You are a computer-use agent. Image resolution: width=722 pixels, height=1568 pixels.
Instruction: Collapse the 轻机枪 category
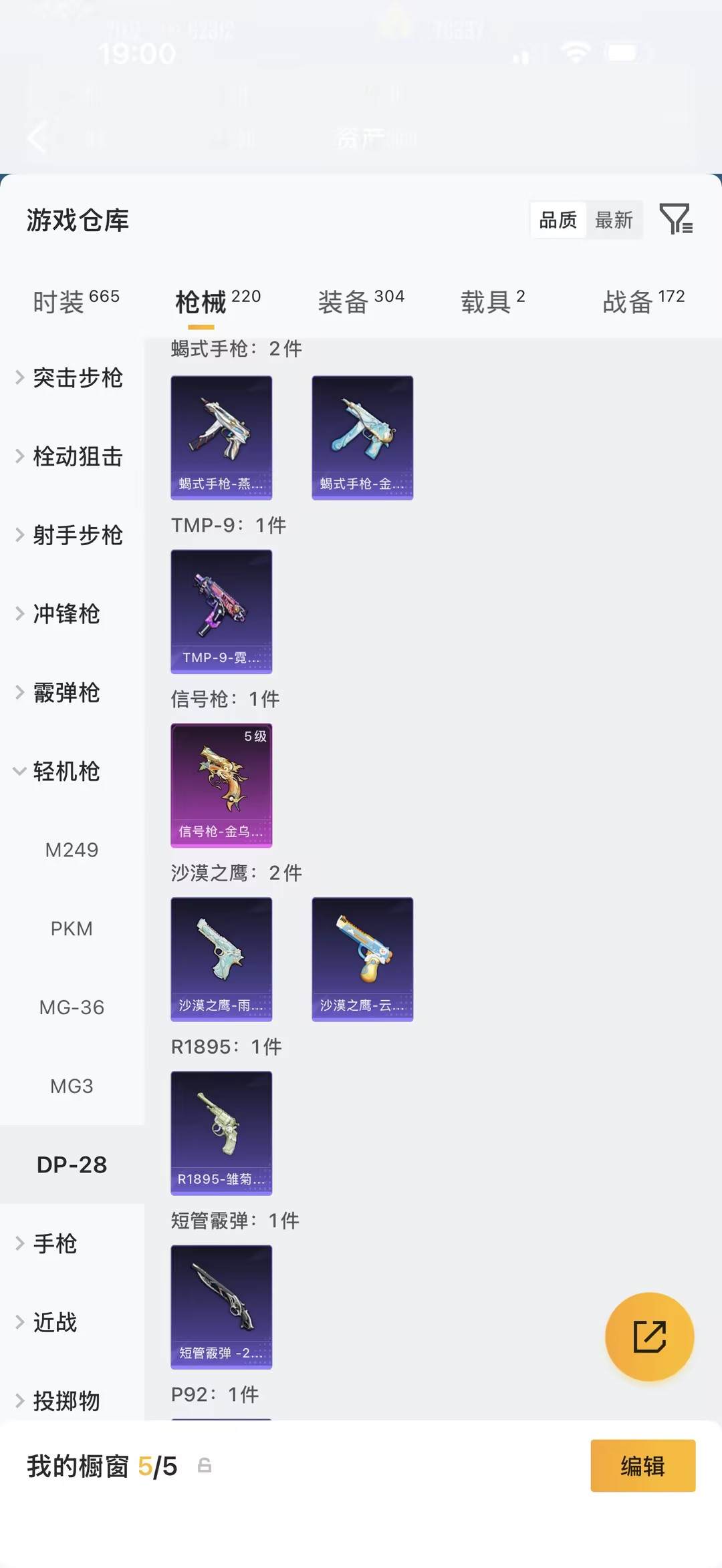[x=65, y=772]
